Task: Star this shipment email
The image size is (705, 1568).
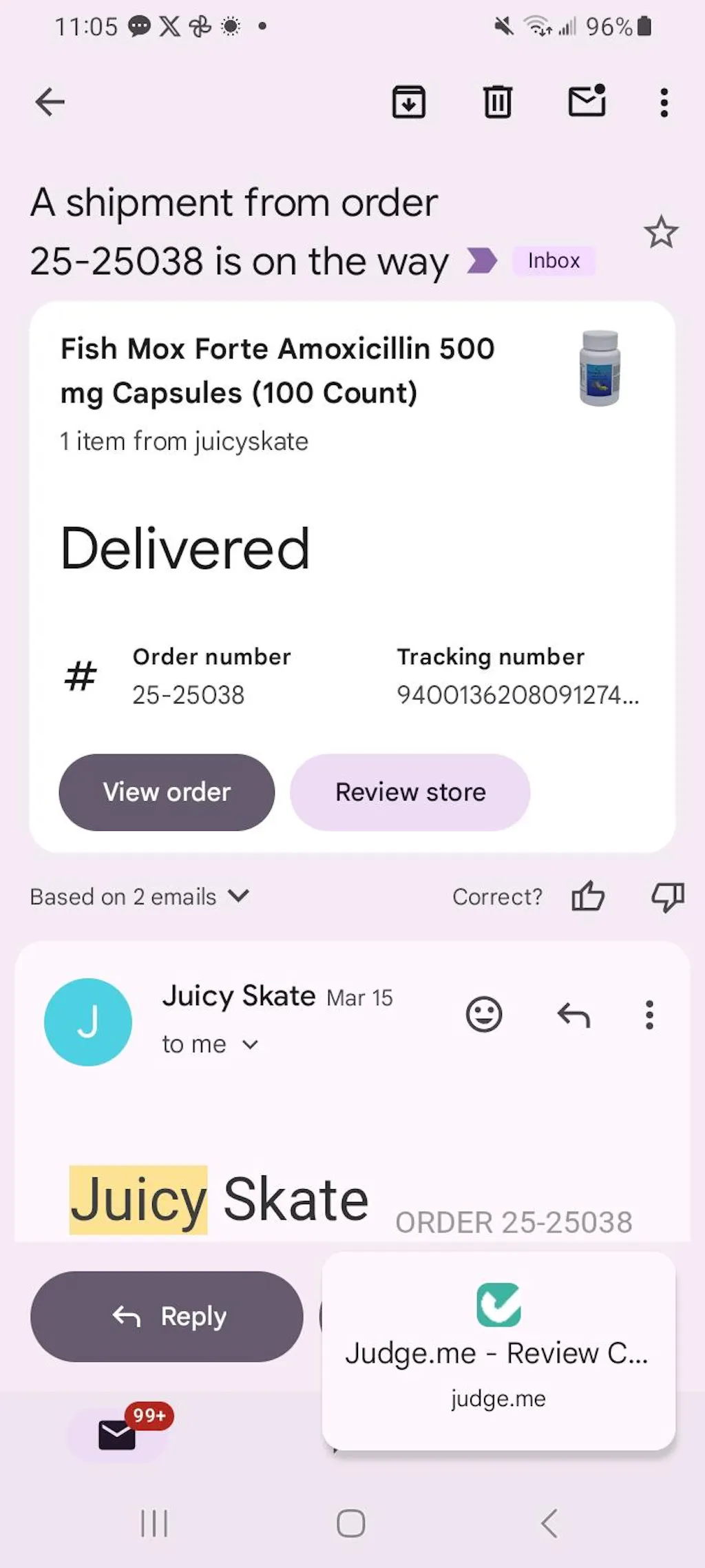Action: [x=661, y=232]
